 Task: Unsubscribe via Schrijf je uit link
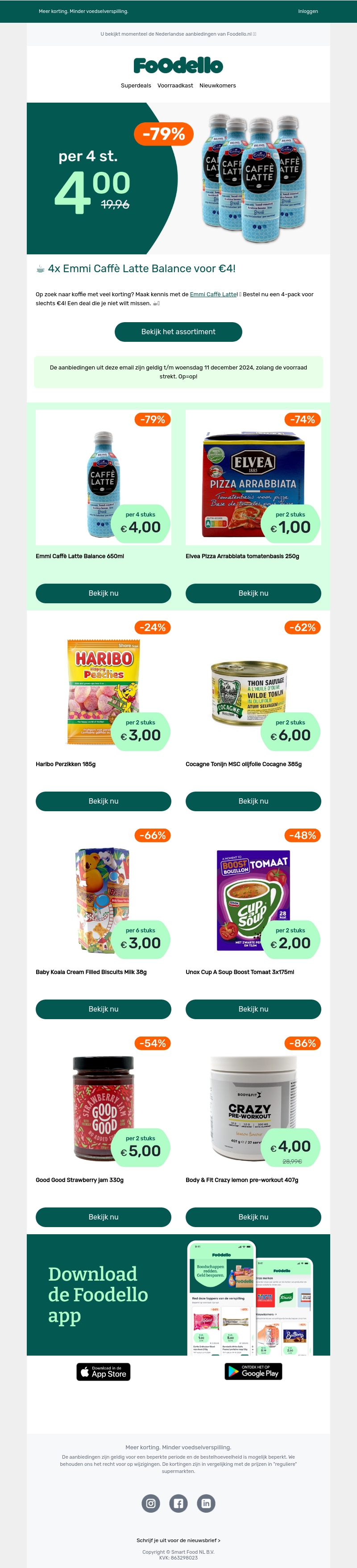tap(178, 1540)
